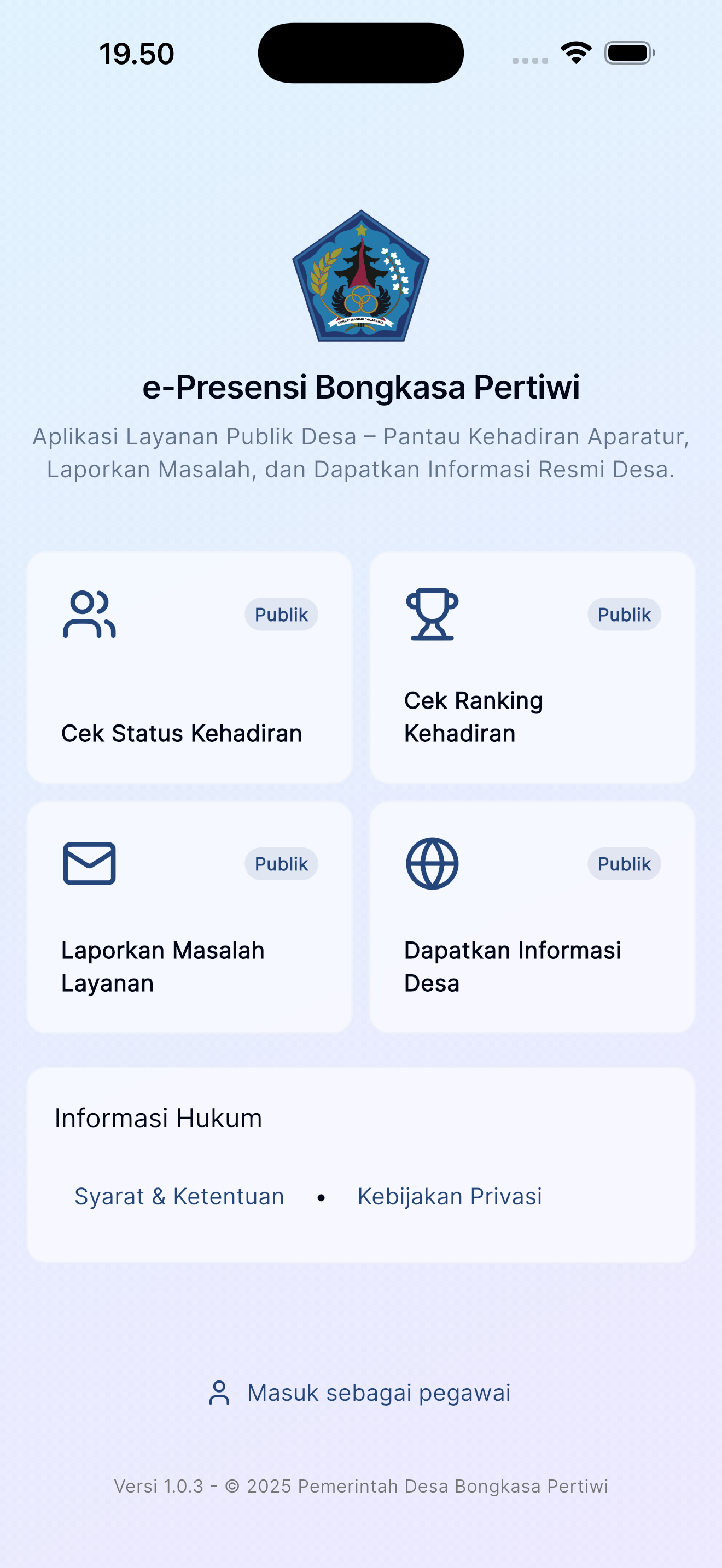The image size is (722, 1568).
Task: Click the Publik badge on Laporkan Masalah Layanan
Action: 281,864
